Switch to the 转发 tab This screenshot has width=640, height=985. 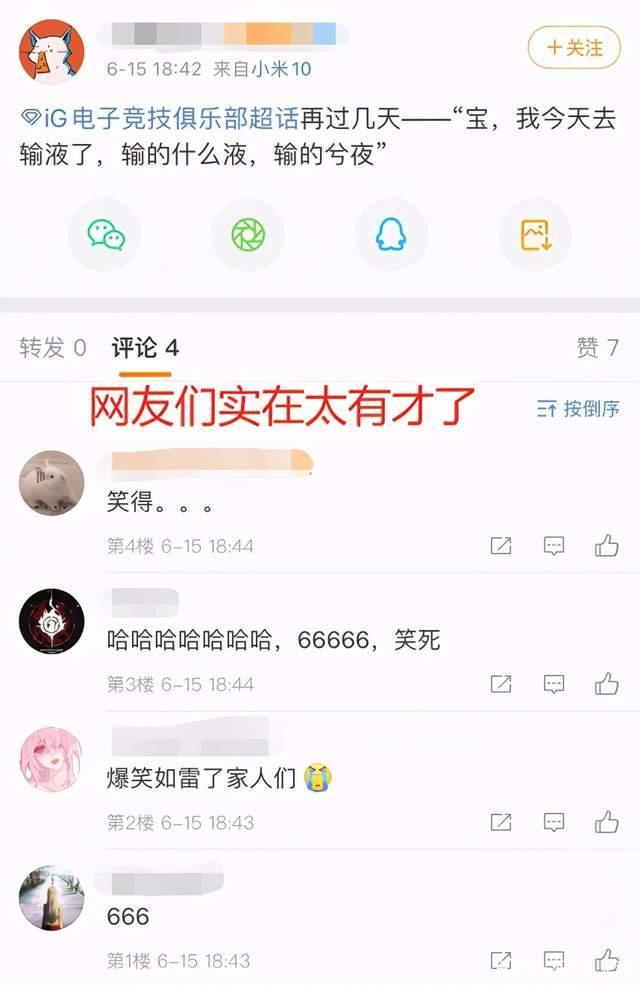(52, 348)
